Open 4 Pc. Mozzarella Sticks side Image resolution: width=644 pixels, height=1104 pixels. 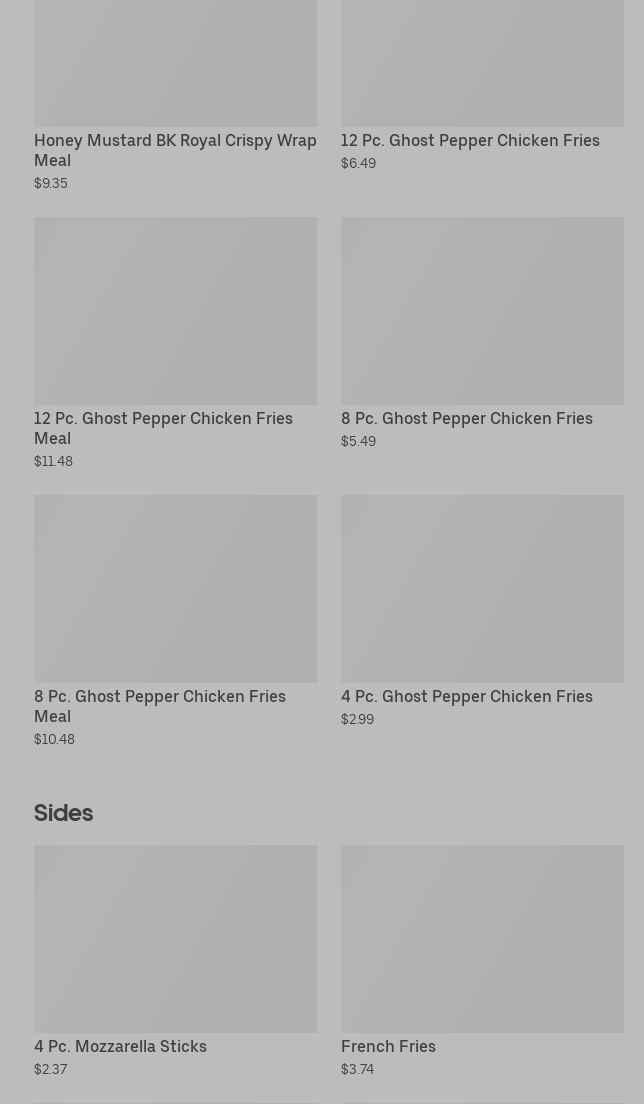coord(176,961)
